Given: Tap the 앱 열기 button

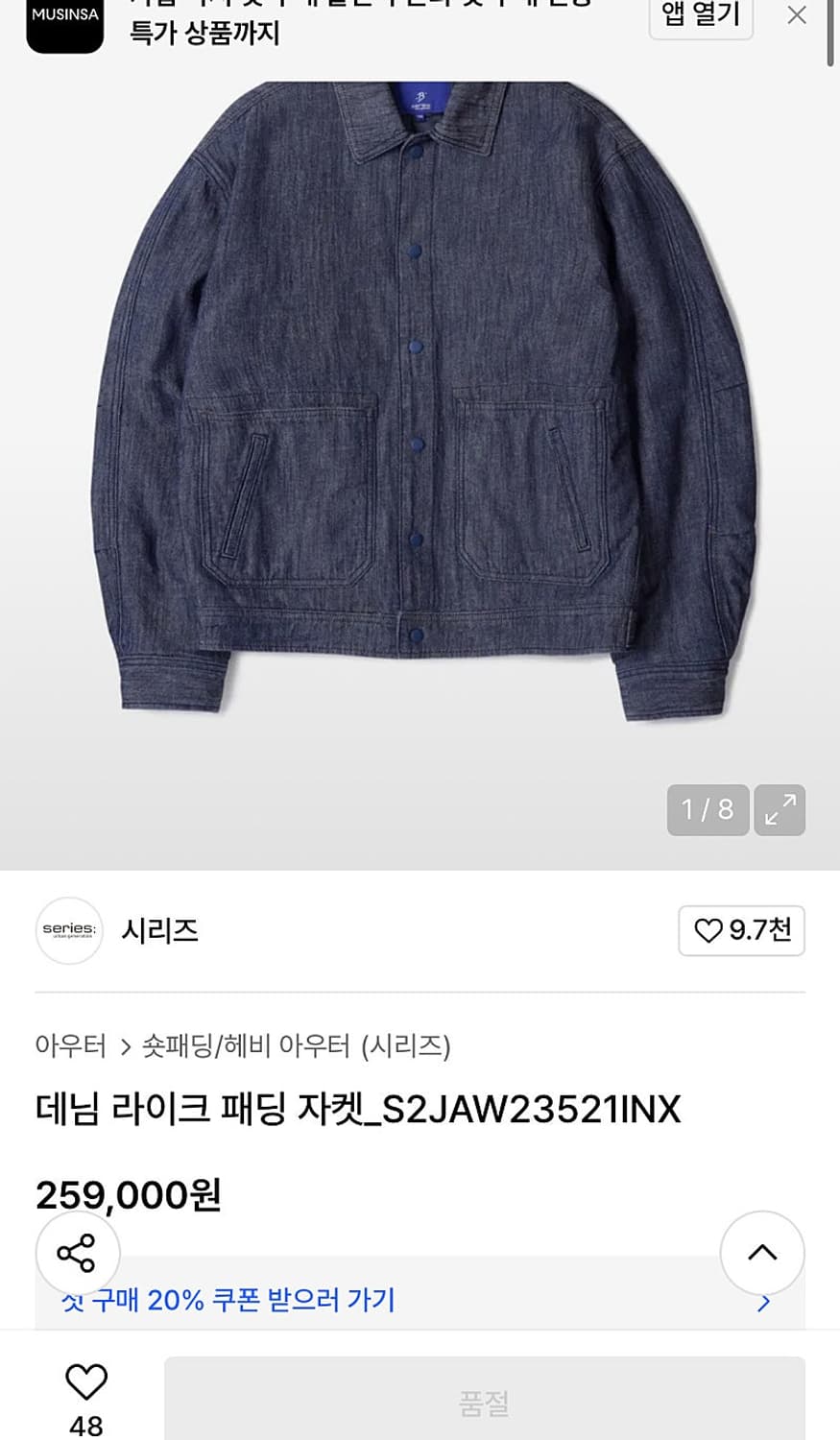Looking at the screenshot, I should (701, 14).
